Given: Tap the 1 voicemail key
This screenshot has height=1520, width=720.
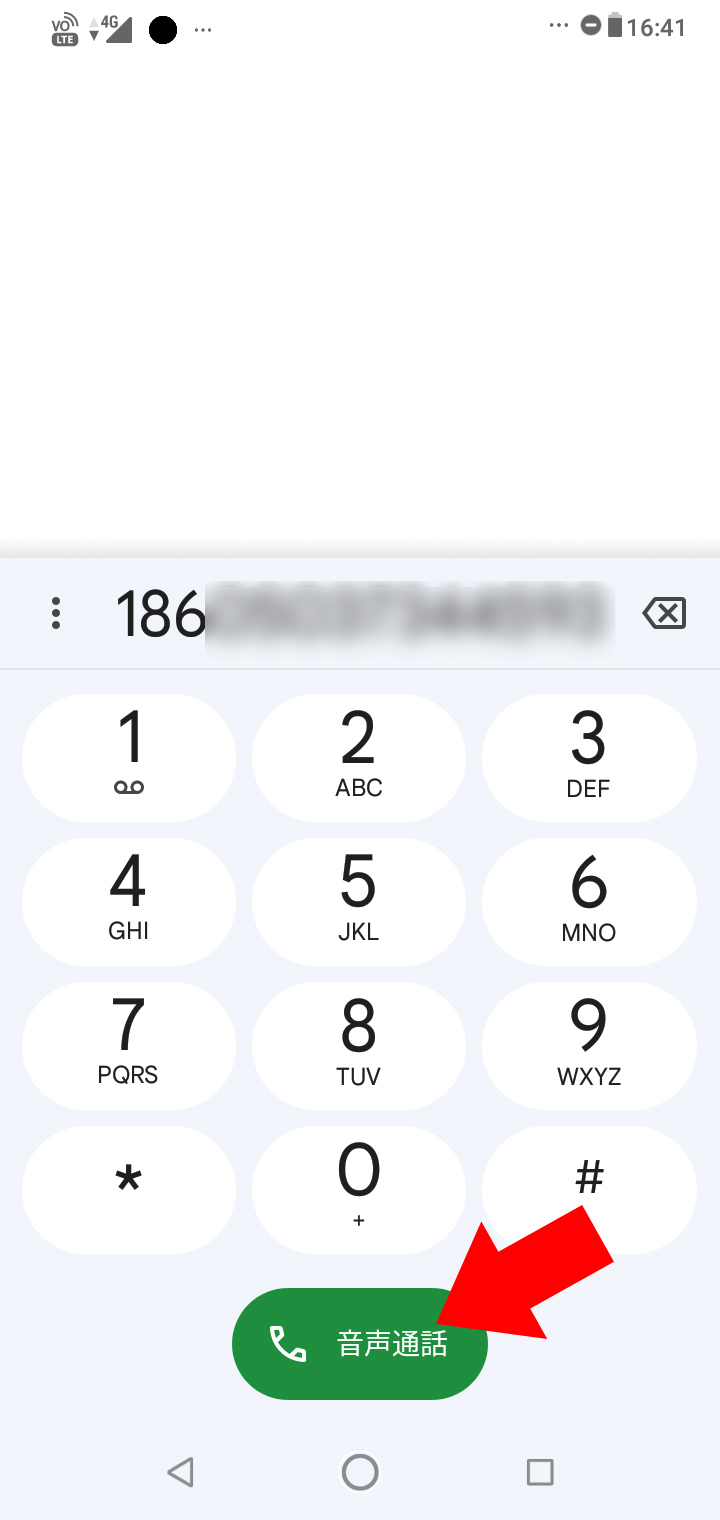Looking at the screenshot, I should coord(129,757).
